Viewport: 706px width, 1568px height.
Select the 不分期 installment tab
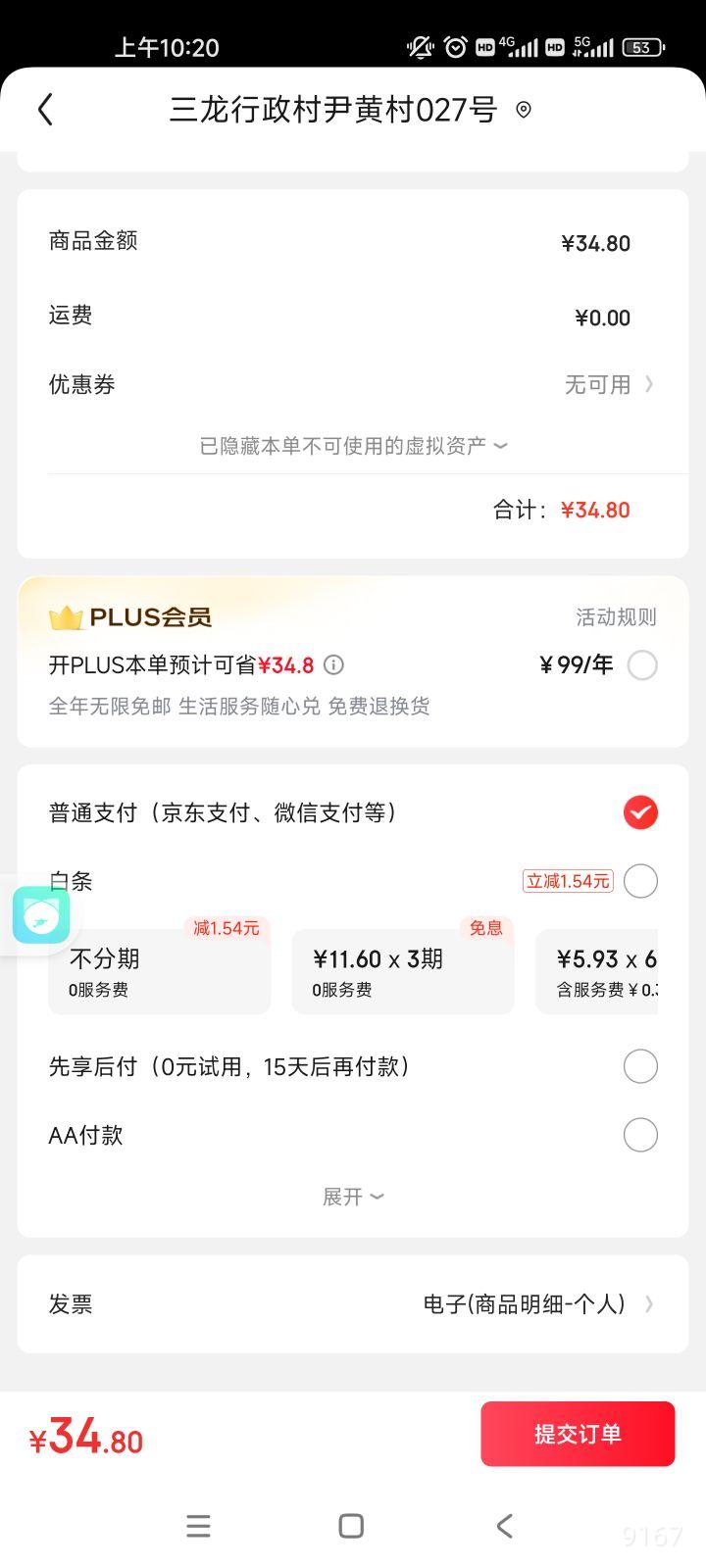click(160, 970)
